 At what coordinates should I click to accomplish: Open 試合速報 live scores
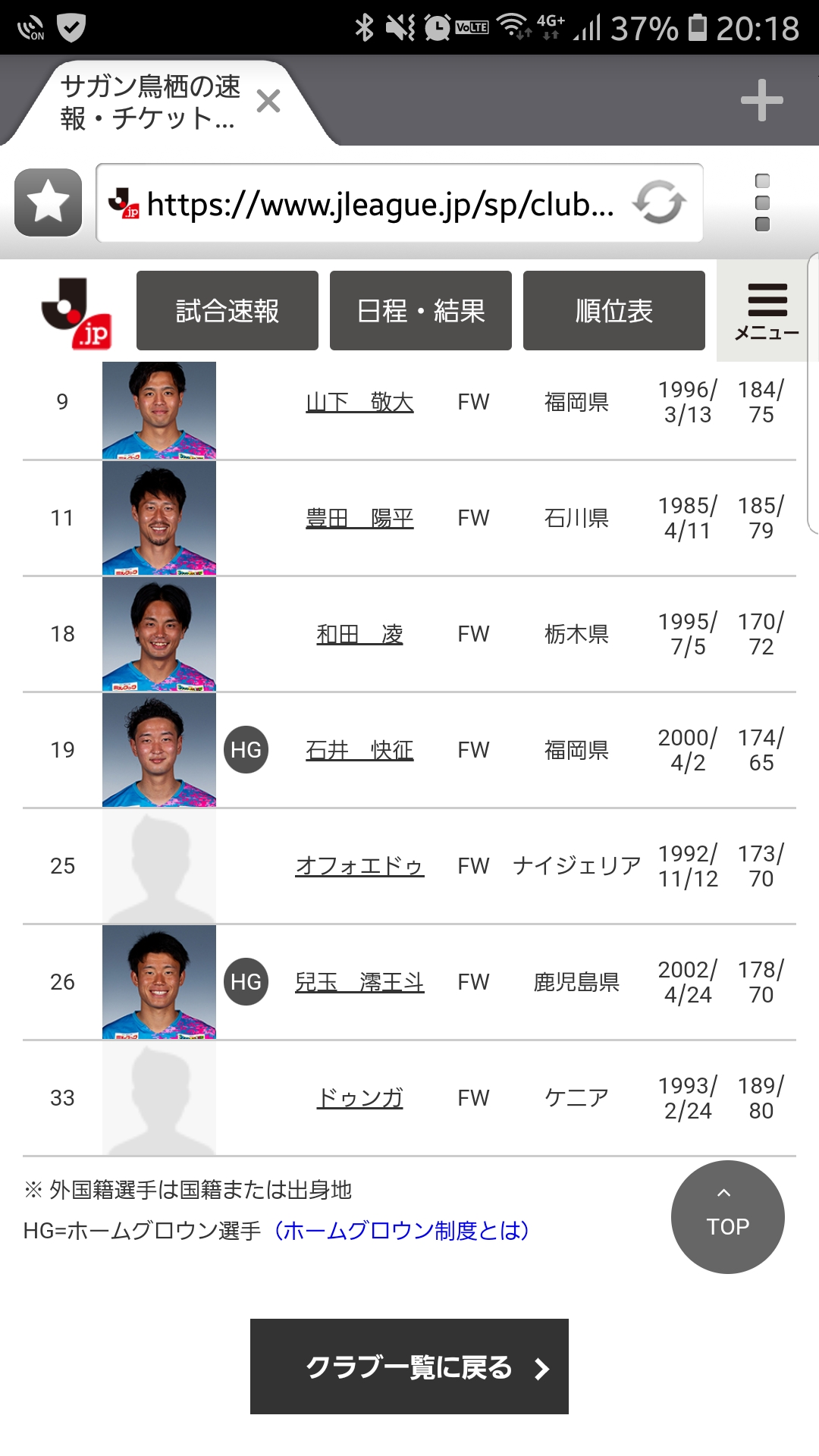coord(227,311)
